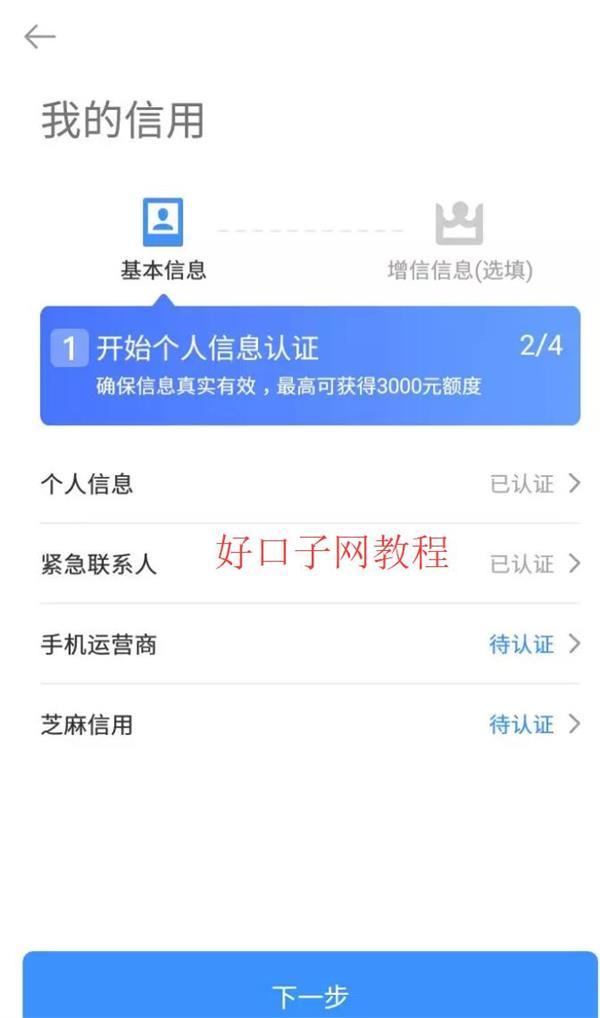
Task: Start 芝麻信用 verification
Action: [309, 725]
